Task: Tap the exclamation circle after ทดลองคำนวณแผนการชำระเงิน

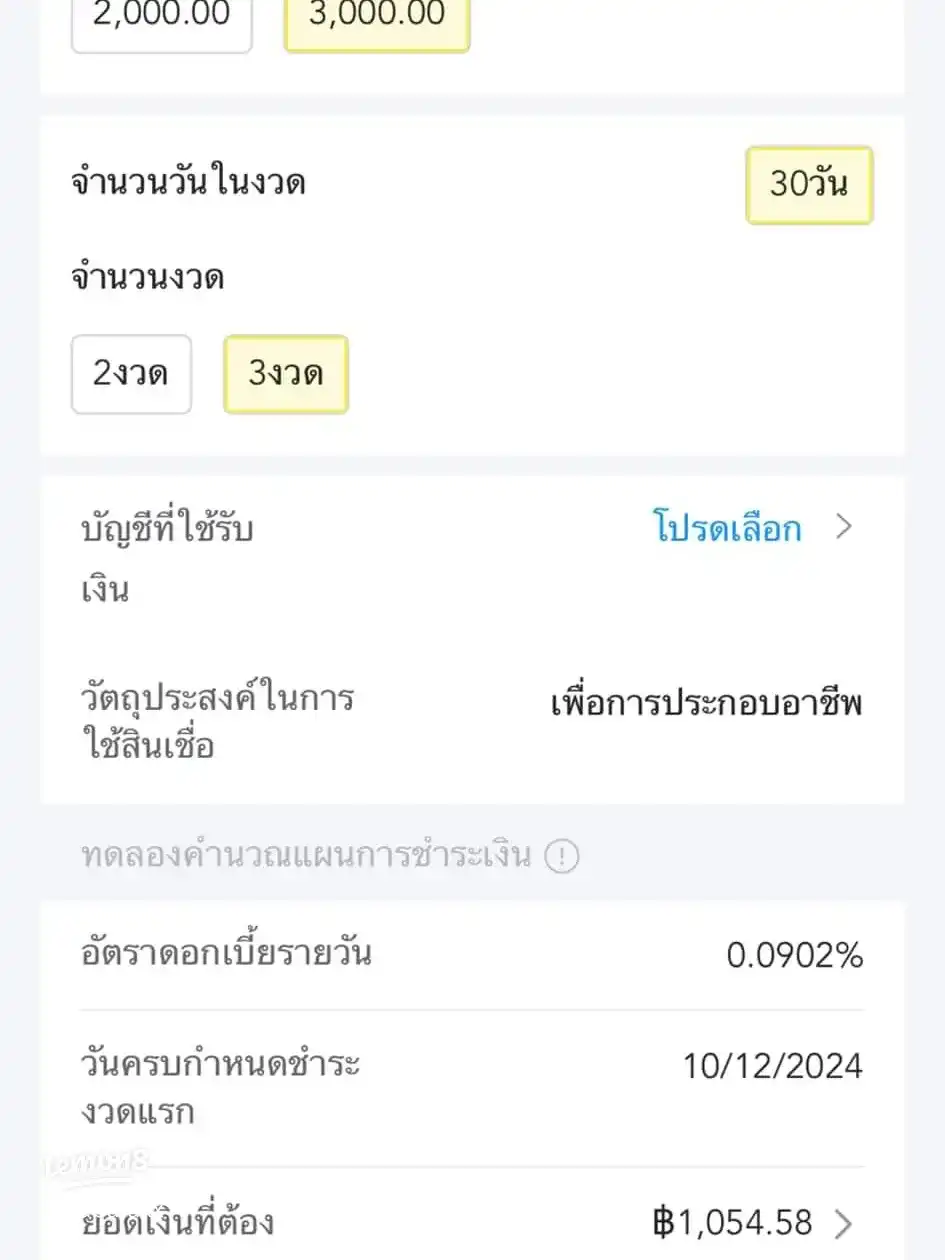Action: [563, 856]
